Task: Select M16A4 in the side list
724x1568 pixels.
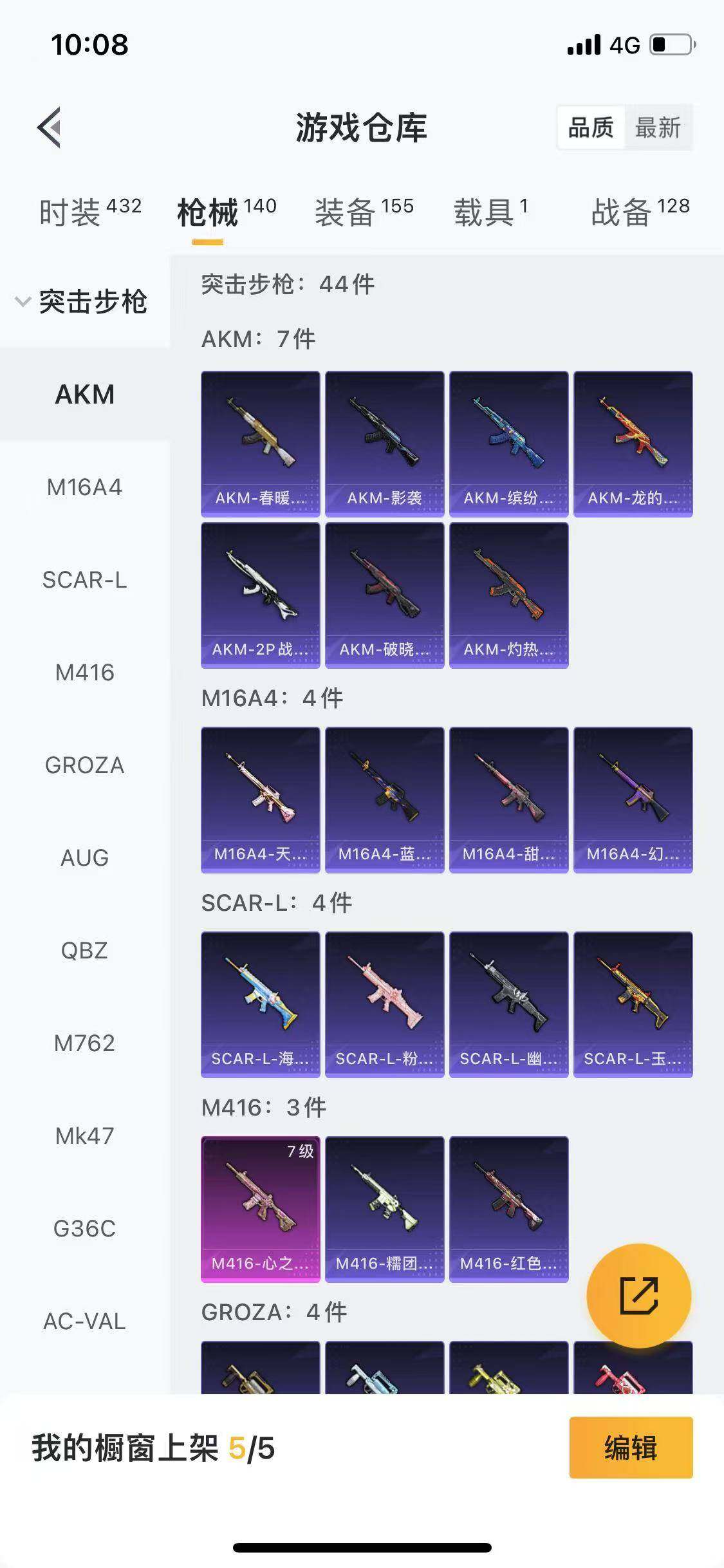Action: 84,487
